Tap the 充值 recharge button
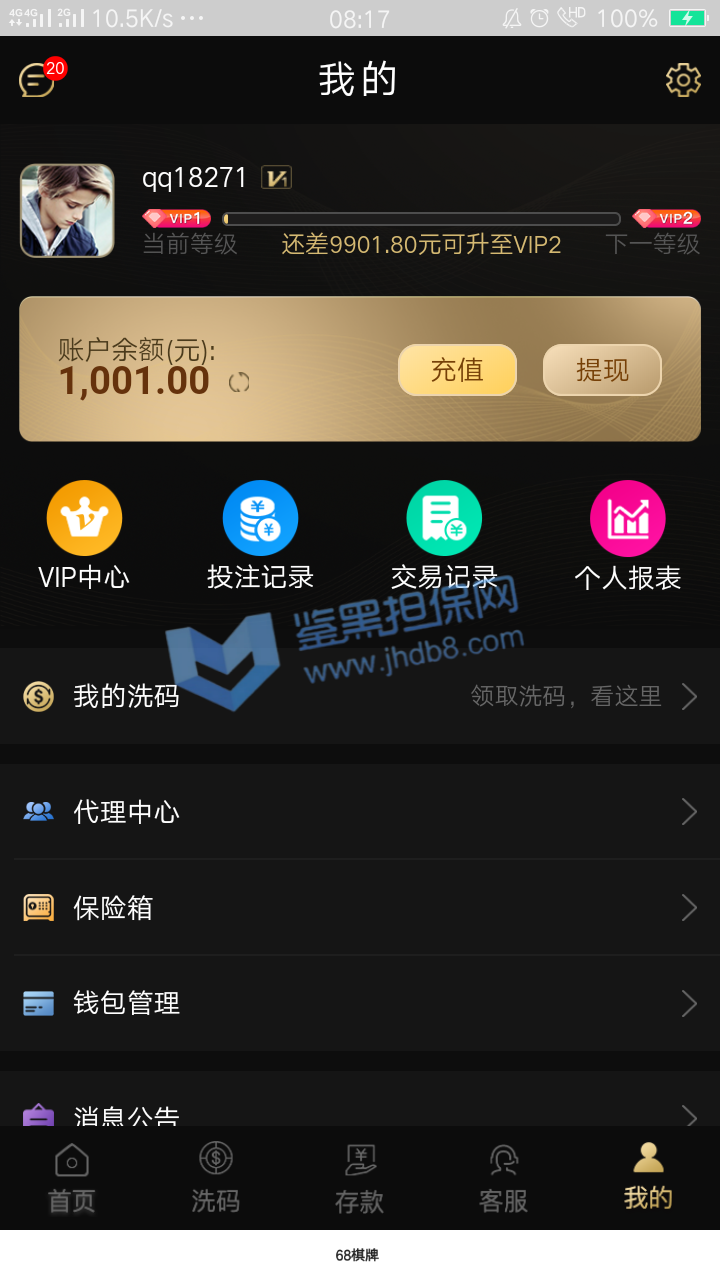The height and width of the screenshot is (1280, 720). coord(457,370)
